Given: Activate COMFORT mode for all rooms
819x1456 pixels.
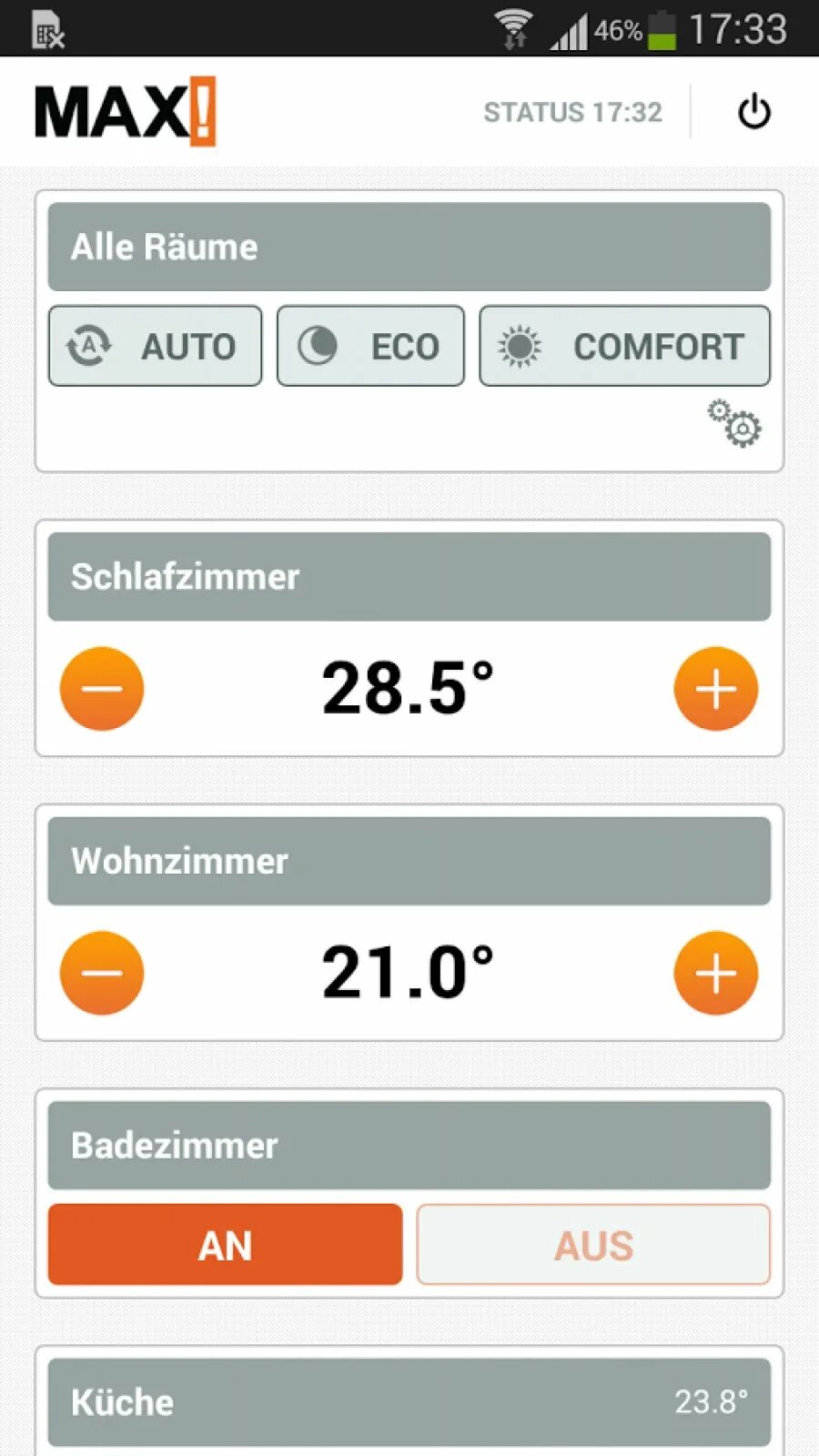Looking at the screenshot, I should (x=624, y=347).
